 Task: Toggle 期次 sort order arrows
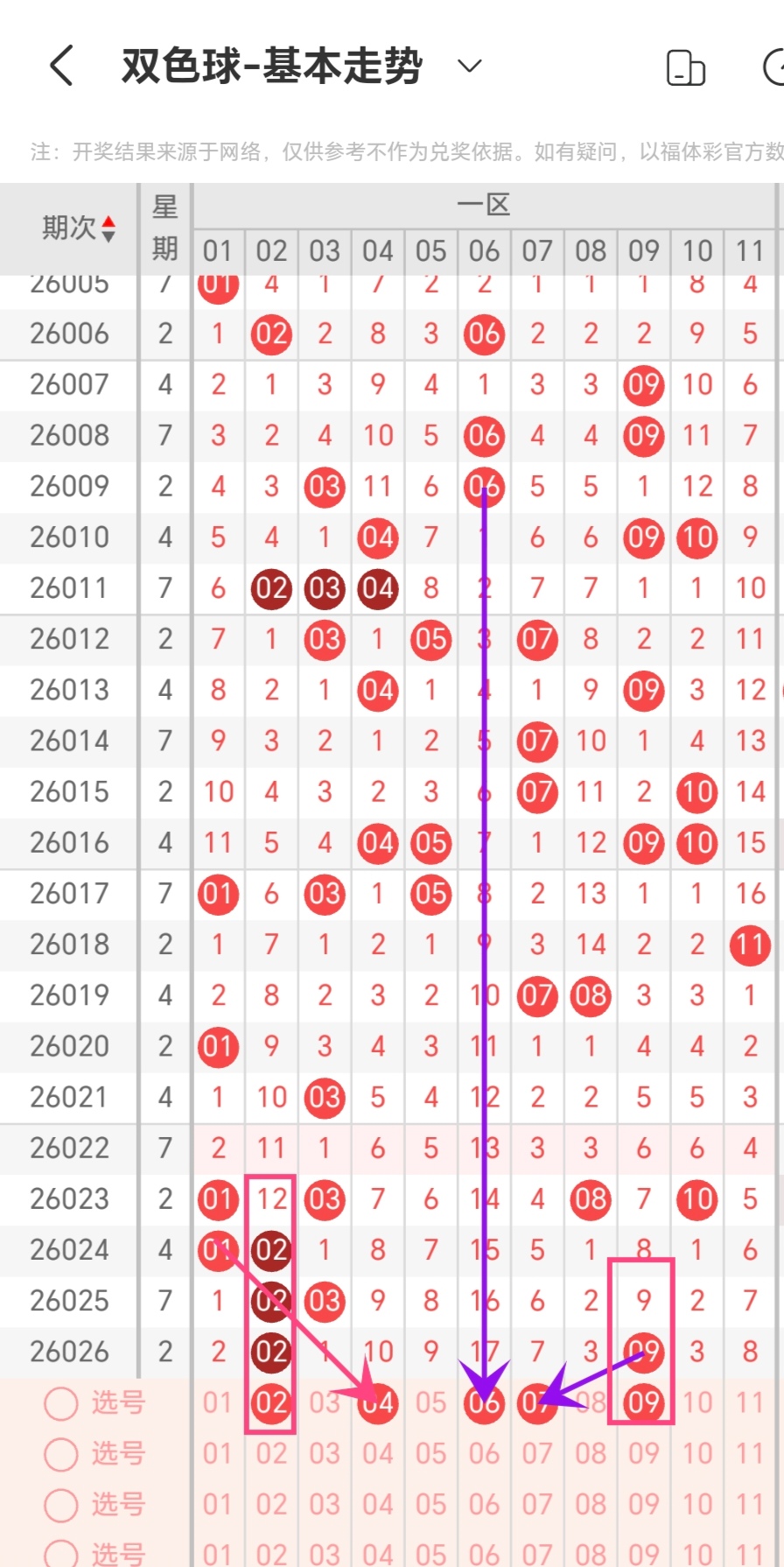point(108,228)
